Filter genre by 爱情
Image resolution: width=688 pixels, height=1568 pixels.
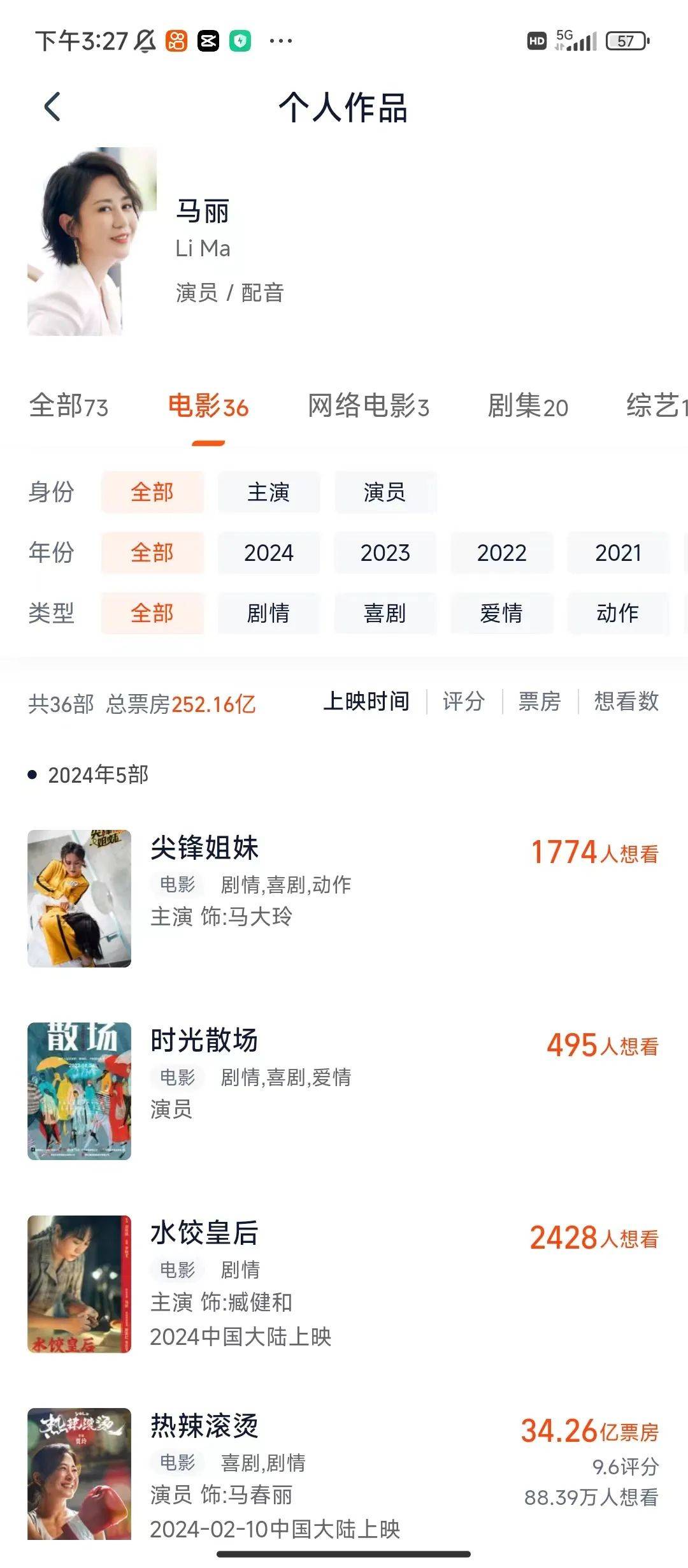tap(502, 613)
